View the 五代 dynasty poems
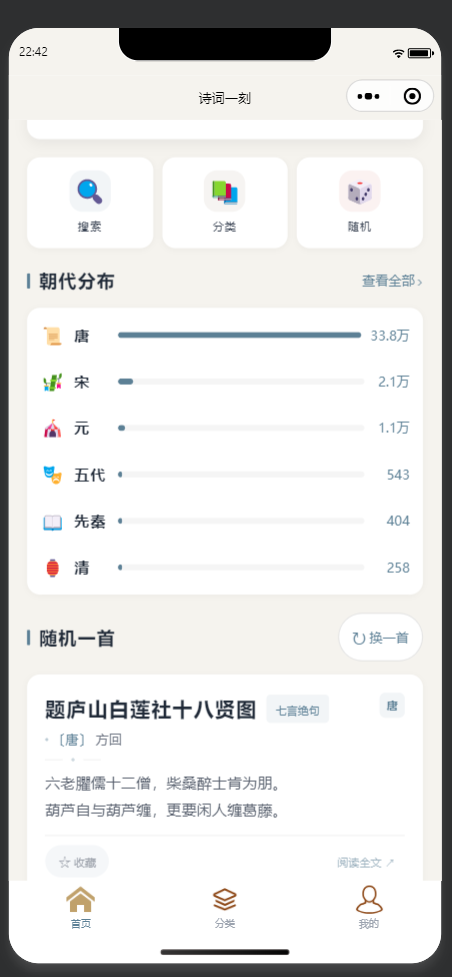 (225, 475)
